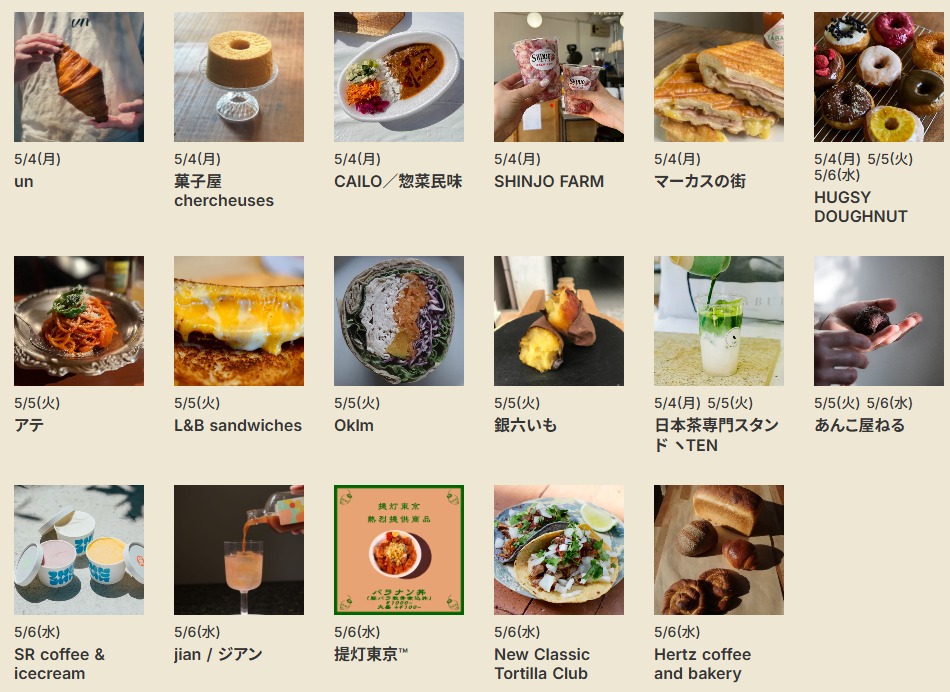Open the 日本茶専門スタンド ヽTEN card

point(719,321)
